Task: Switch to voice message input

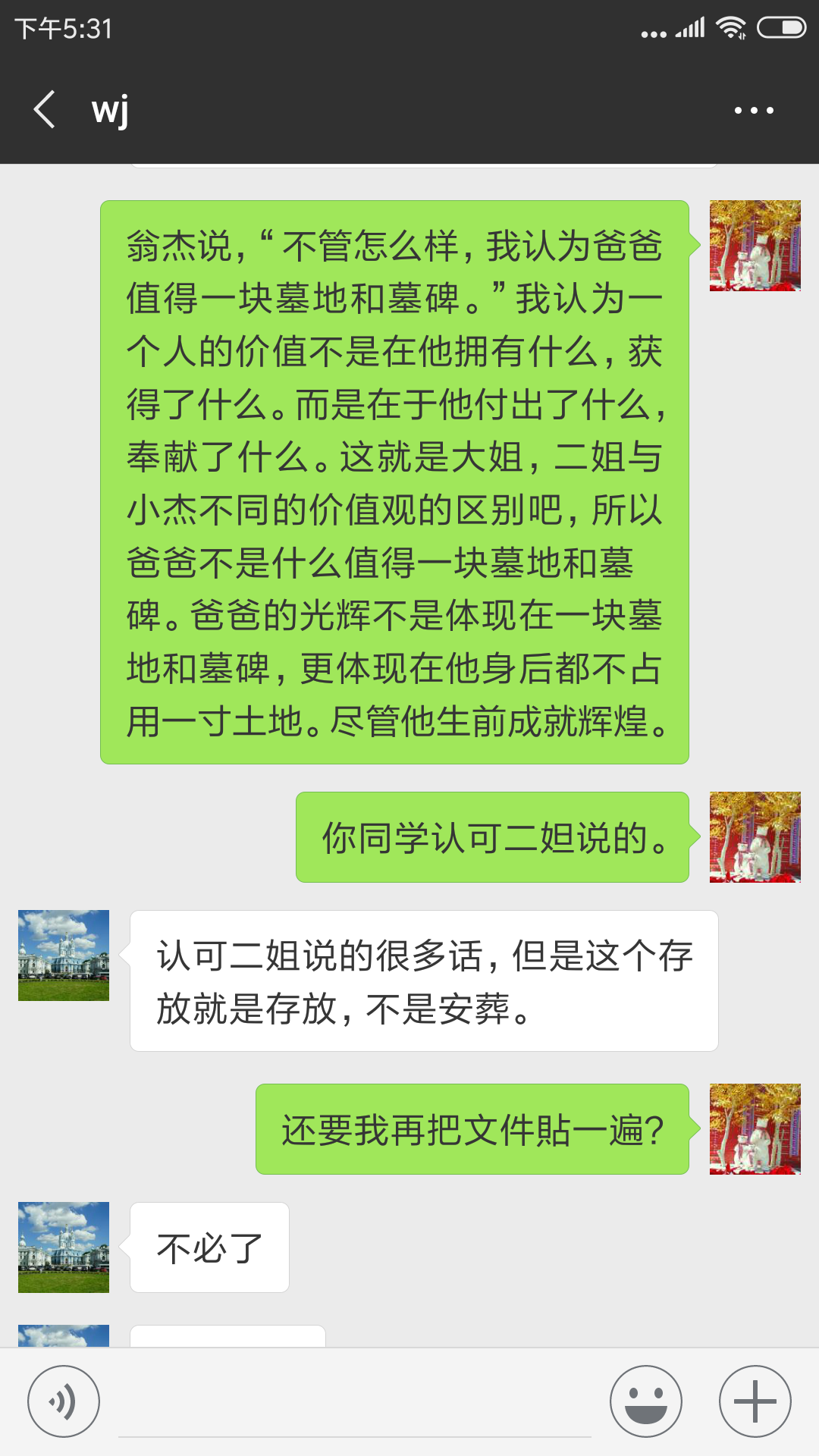Action: click(64, 1401)
